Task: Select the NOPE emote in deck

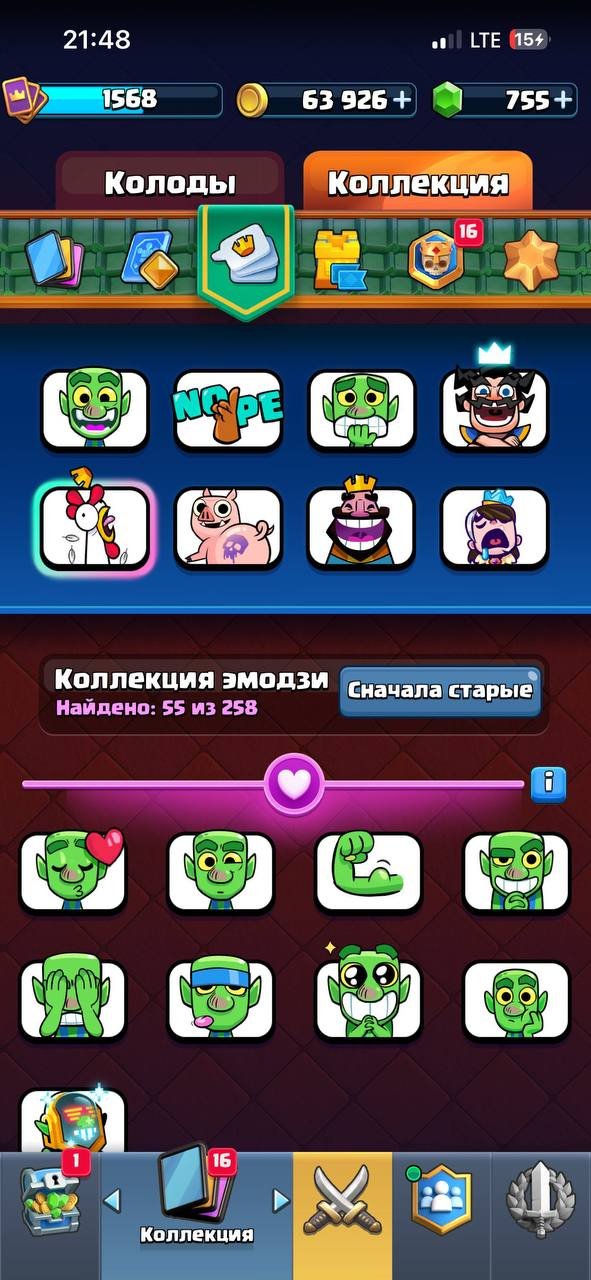Action: point(228,410)
